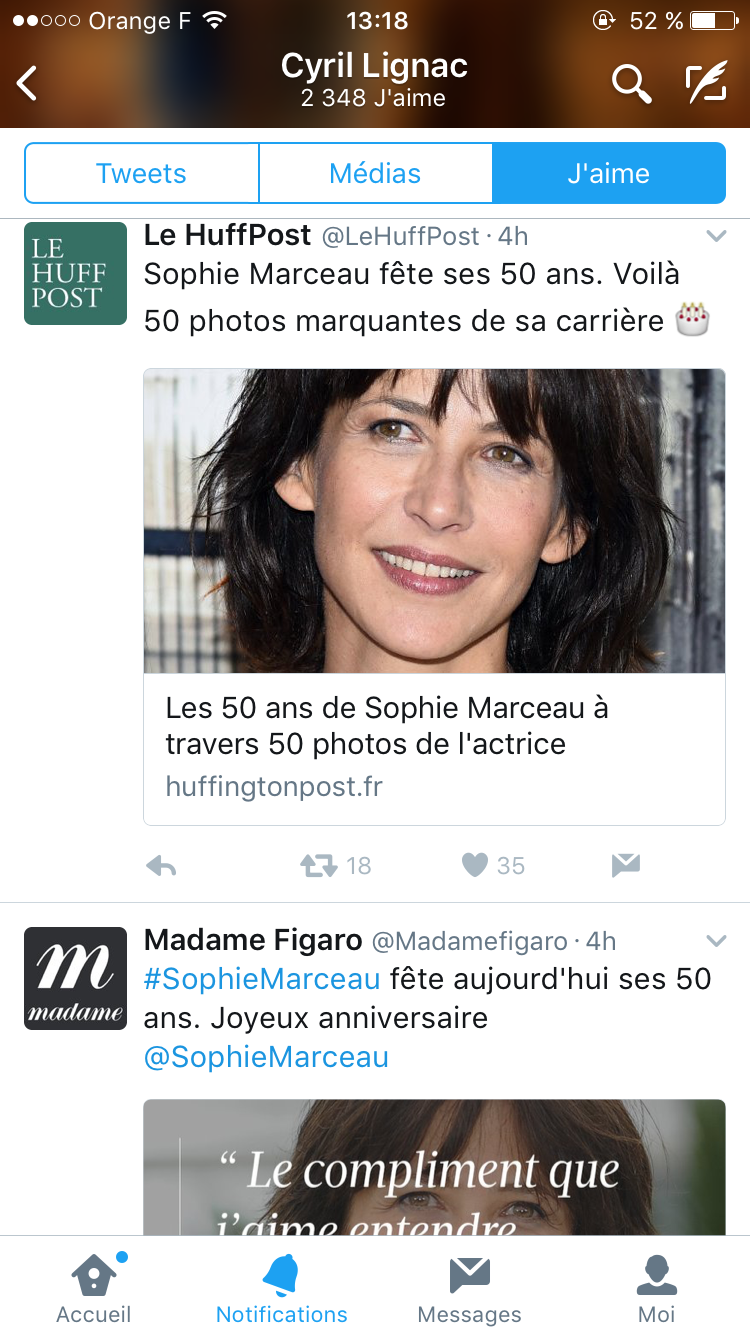Expand options chevron on Madame Figaro tweet
This screenshot has height=1334, width=750.
716,941
